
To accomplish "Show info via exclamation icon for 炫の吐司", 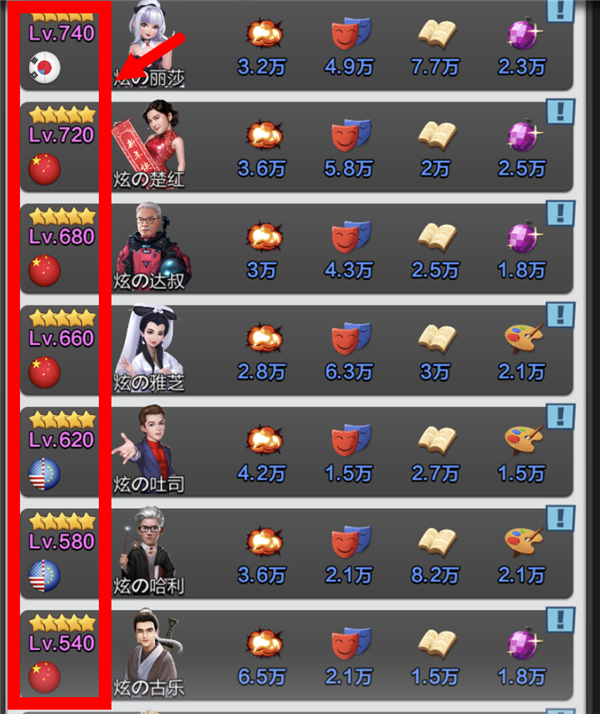I will (x=563, y=416).
